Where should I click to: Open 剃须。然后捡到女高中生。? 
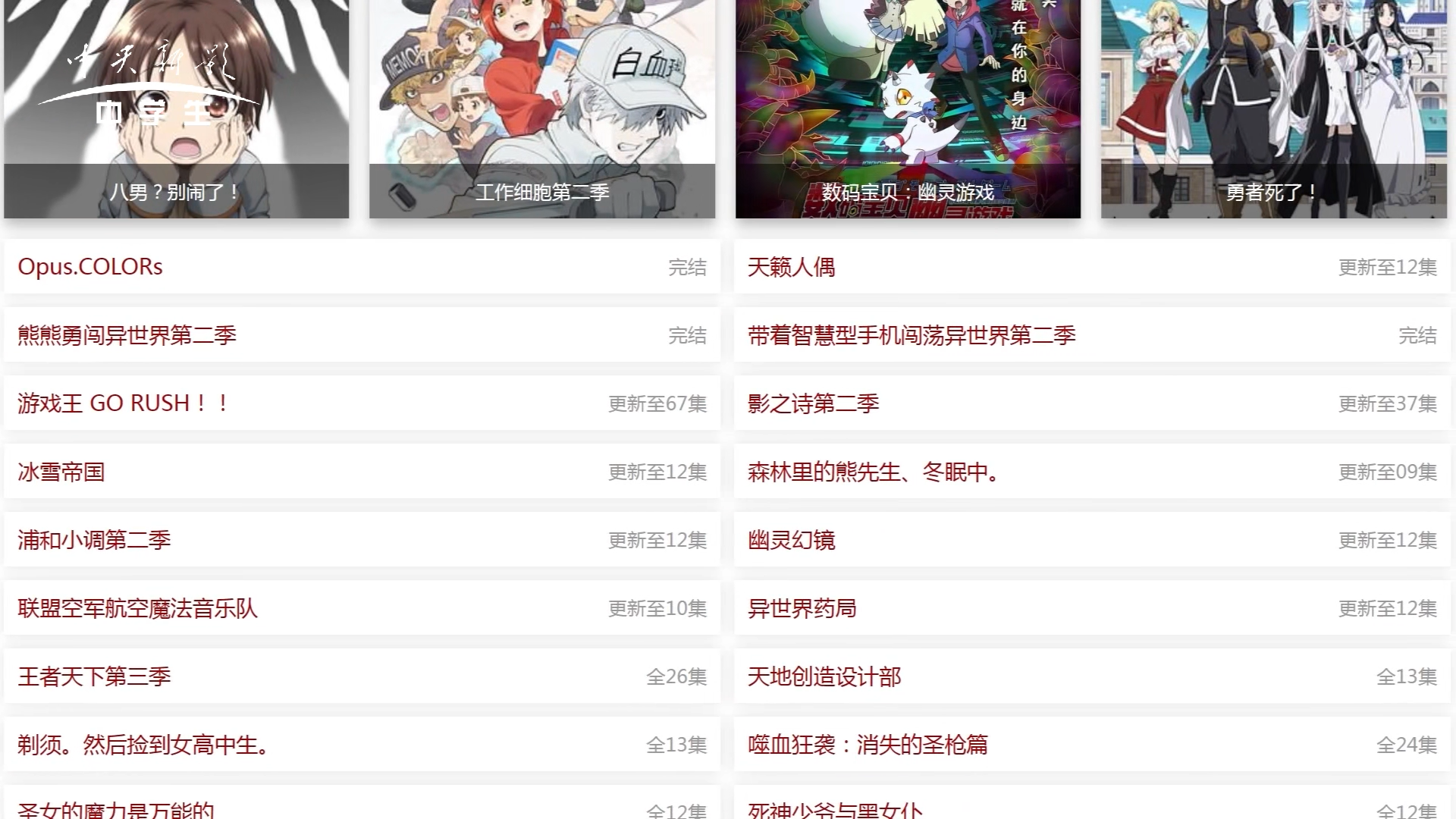[144, 745]
